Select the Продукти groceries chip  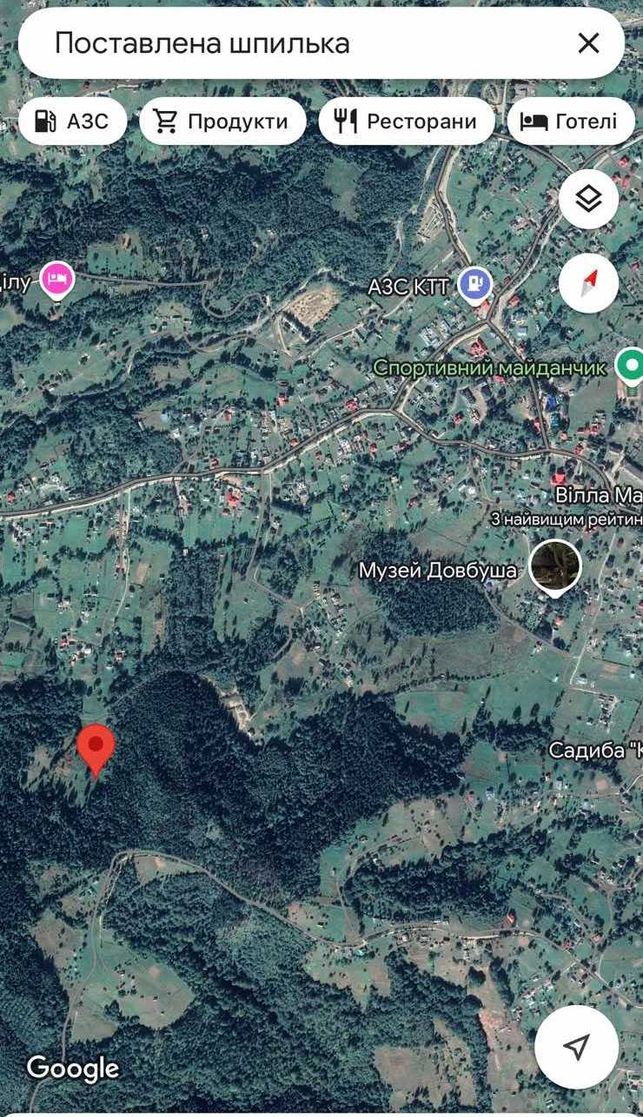[223, 121]
